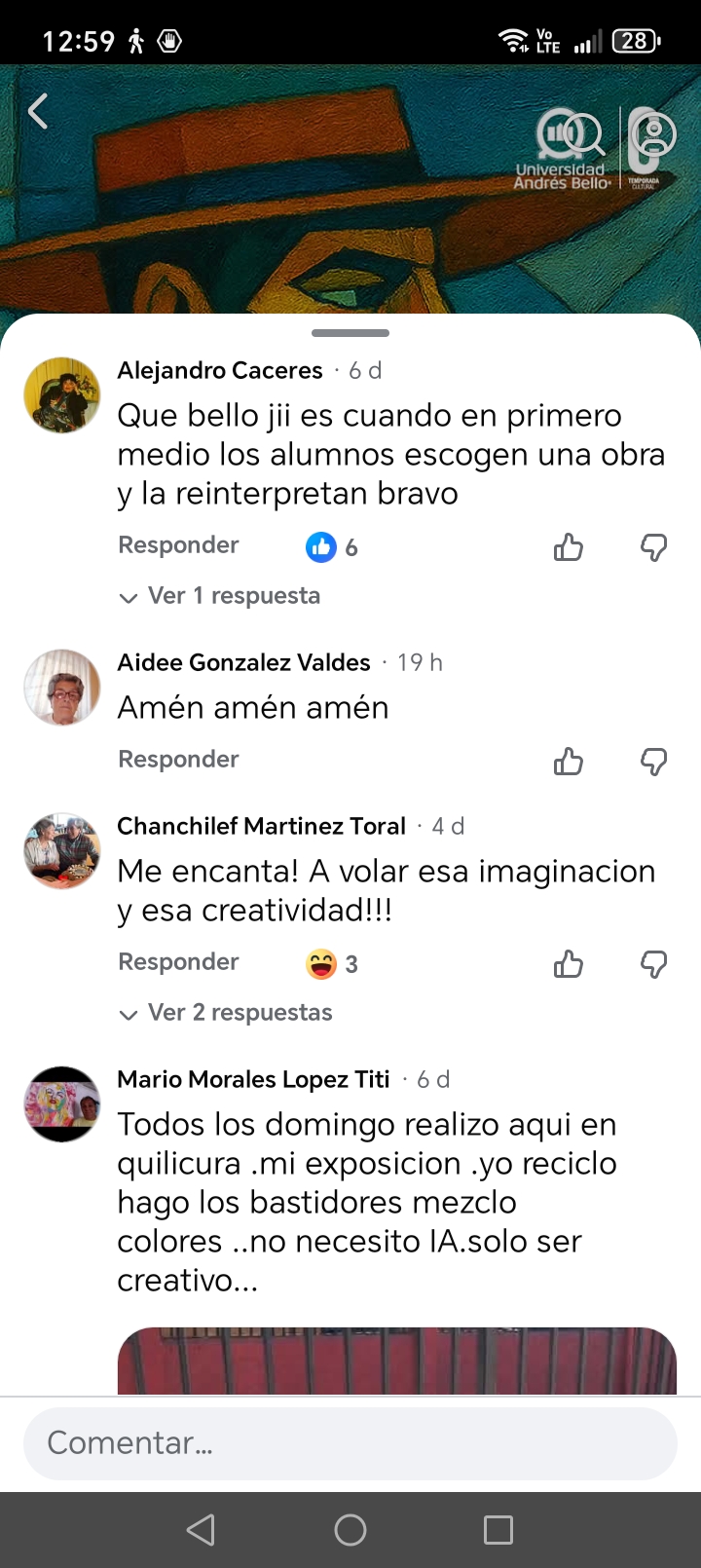Reply to Alejandro Caceres' comment
Screen dimensions: 701x1568
coord(178,545)
